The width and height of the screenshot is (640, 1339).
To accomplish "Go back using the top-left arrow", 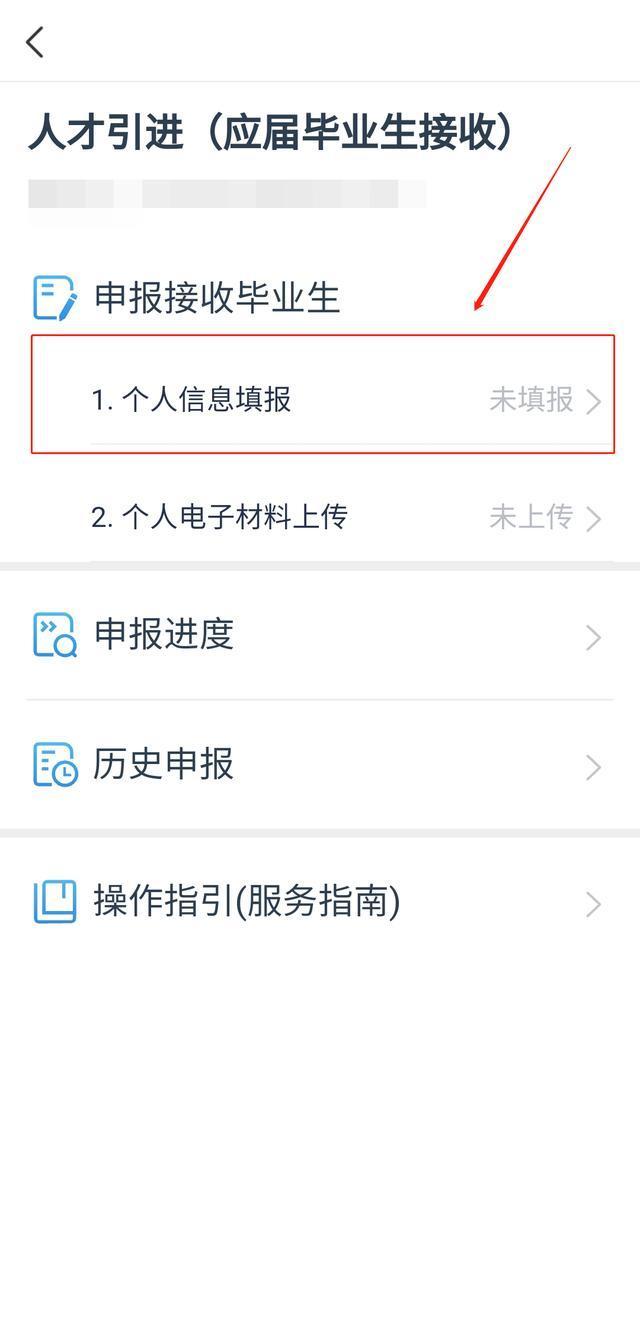I will click(35, 42).
